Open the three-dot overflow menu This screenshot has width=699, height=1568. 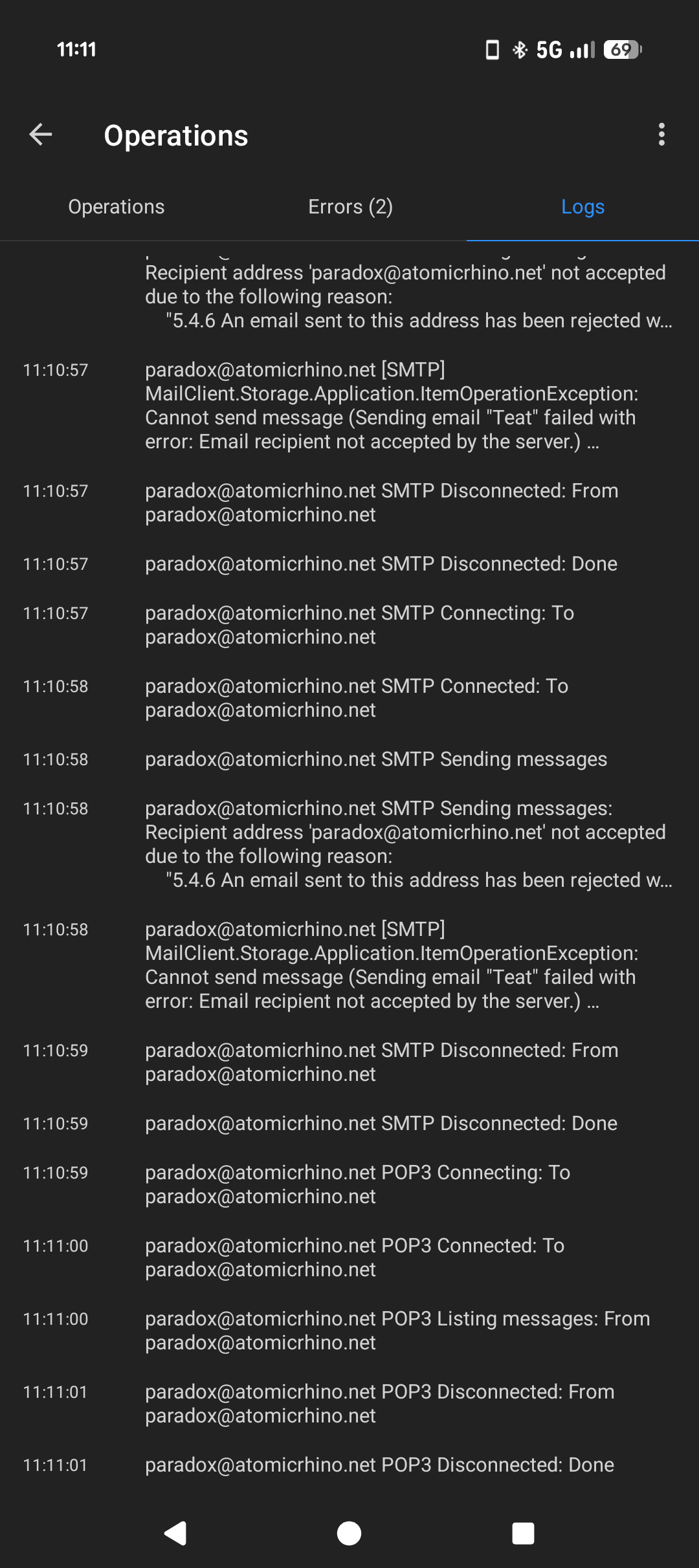(661, 135)
